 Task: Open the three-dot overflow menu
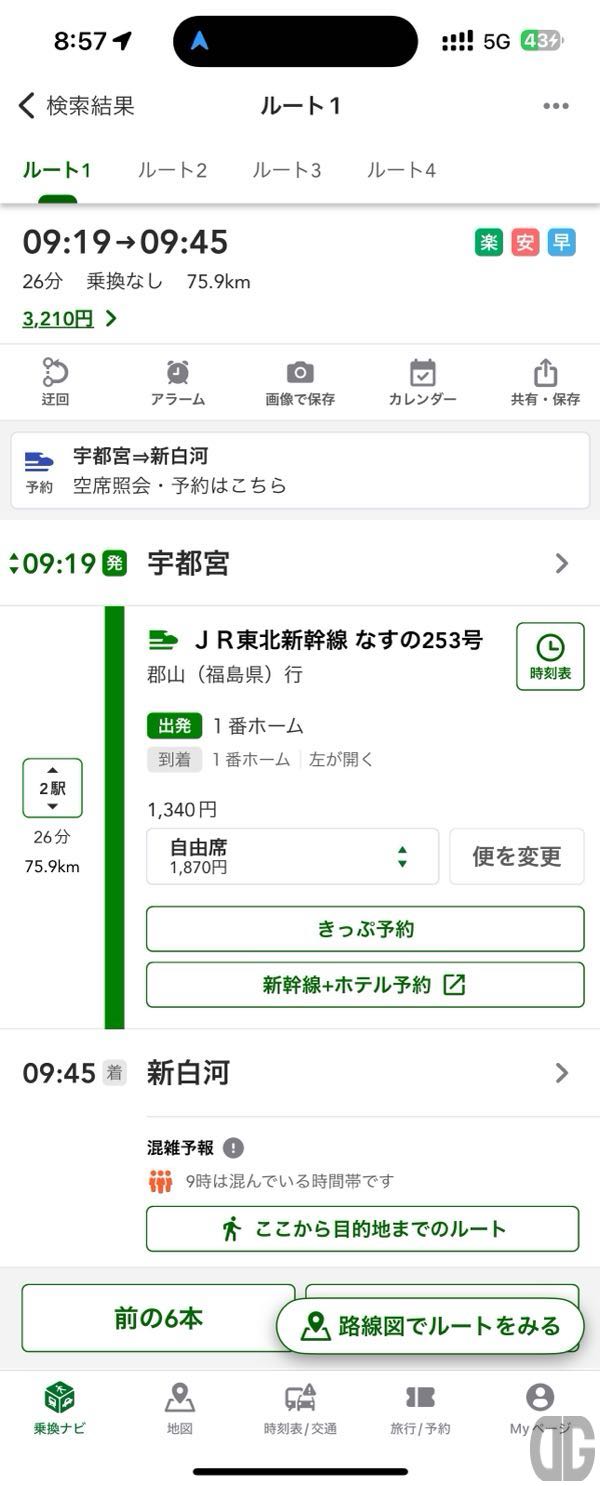556,106
